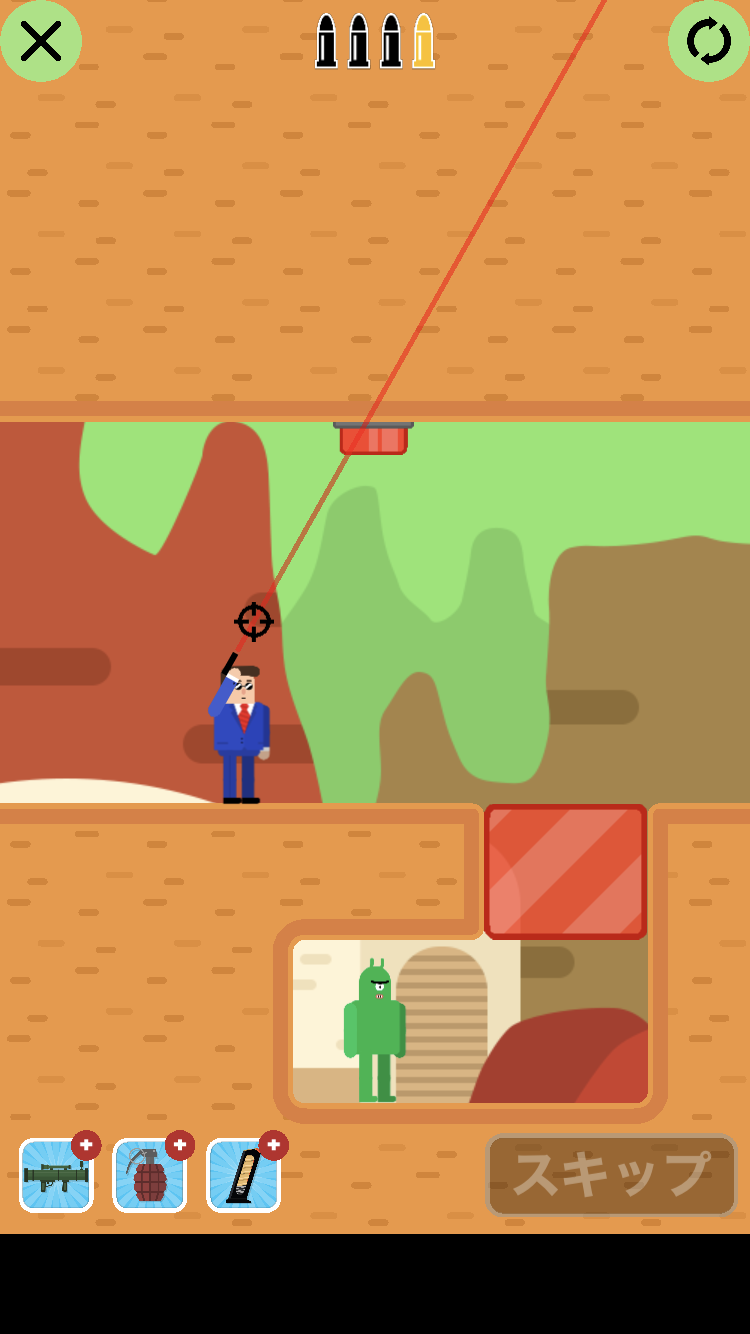750x1334 pixels.
Task: Restart the level with the reload icon
Action: 709,40
